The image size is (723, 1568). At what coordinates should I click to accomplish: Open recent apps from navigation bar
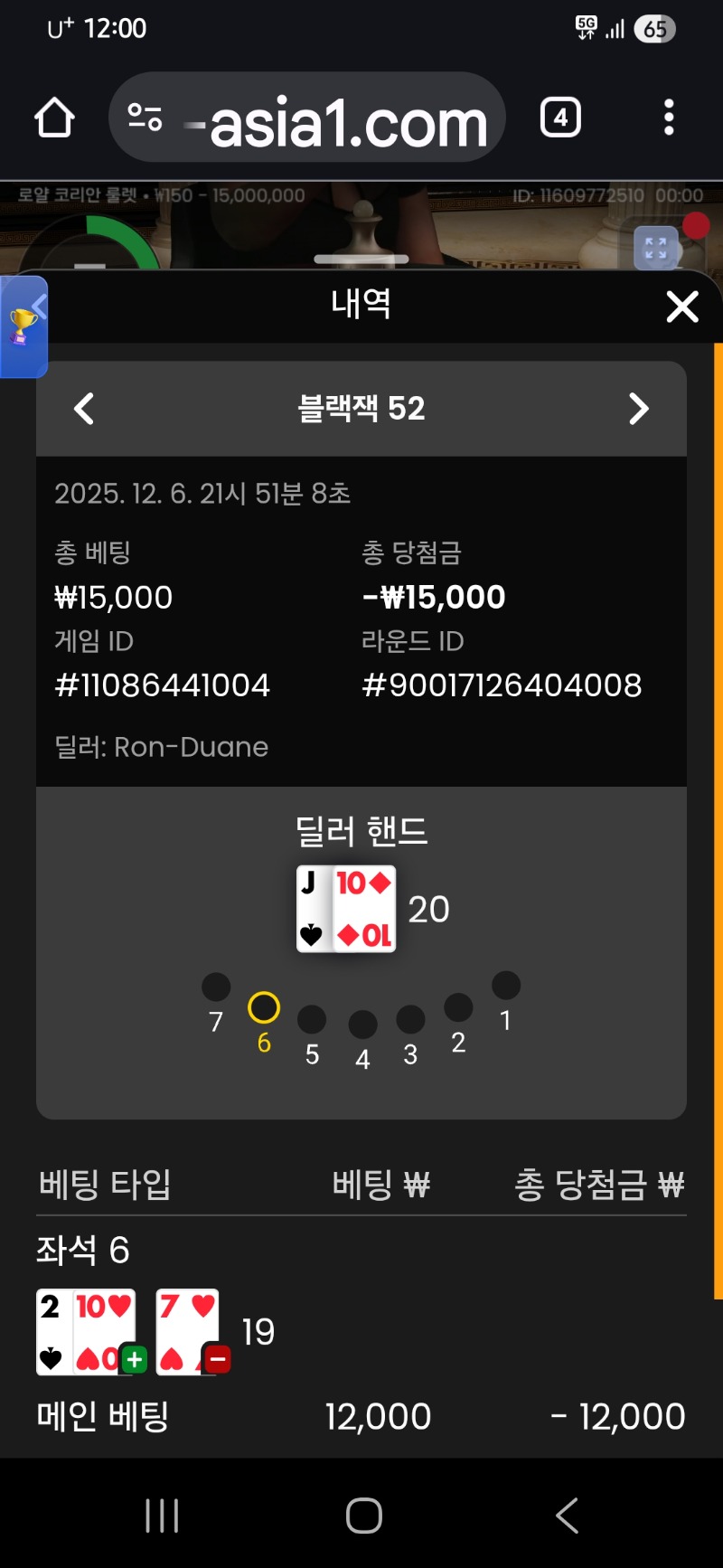coord(163,1515)
